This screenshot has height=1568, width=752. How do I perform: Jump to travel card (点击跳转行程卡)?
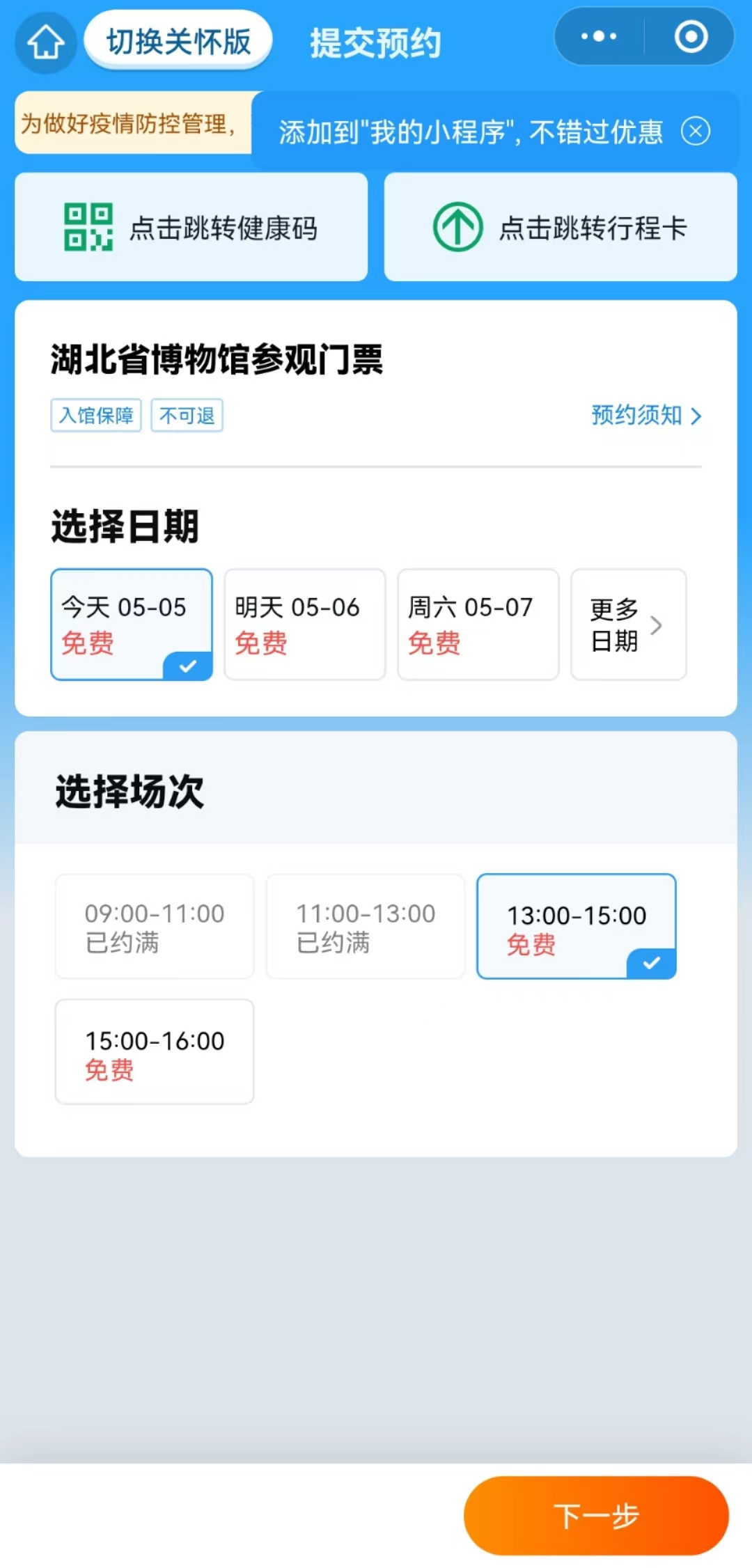click(561, 227)
